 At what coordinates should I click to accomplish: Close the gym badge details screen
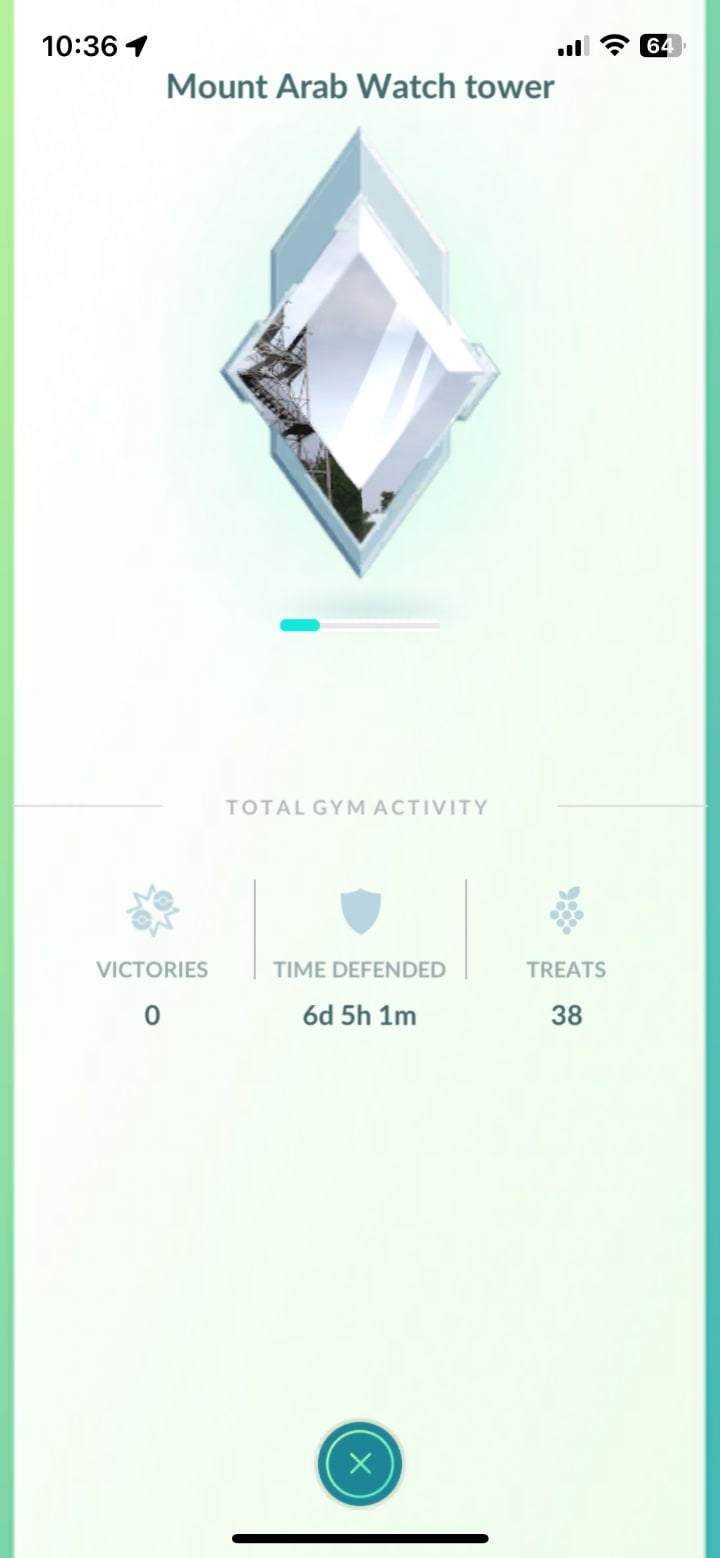point(360,1464)
